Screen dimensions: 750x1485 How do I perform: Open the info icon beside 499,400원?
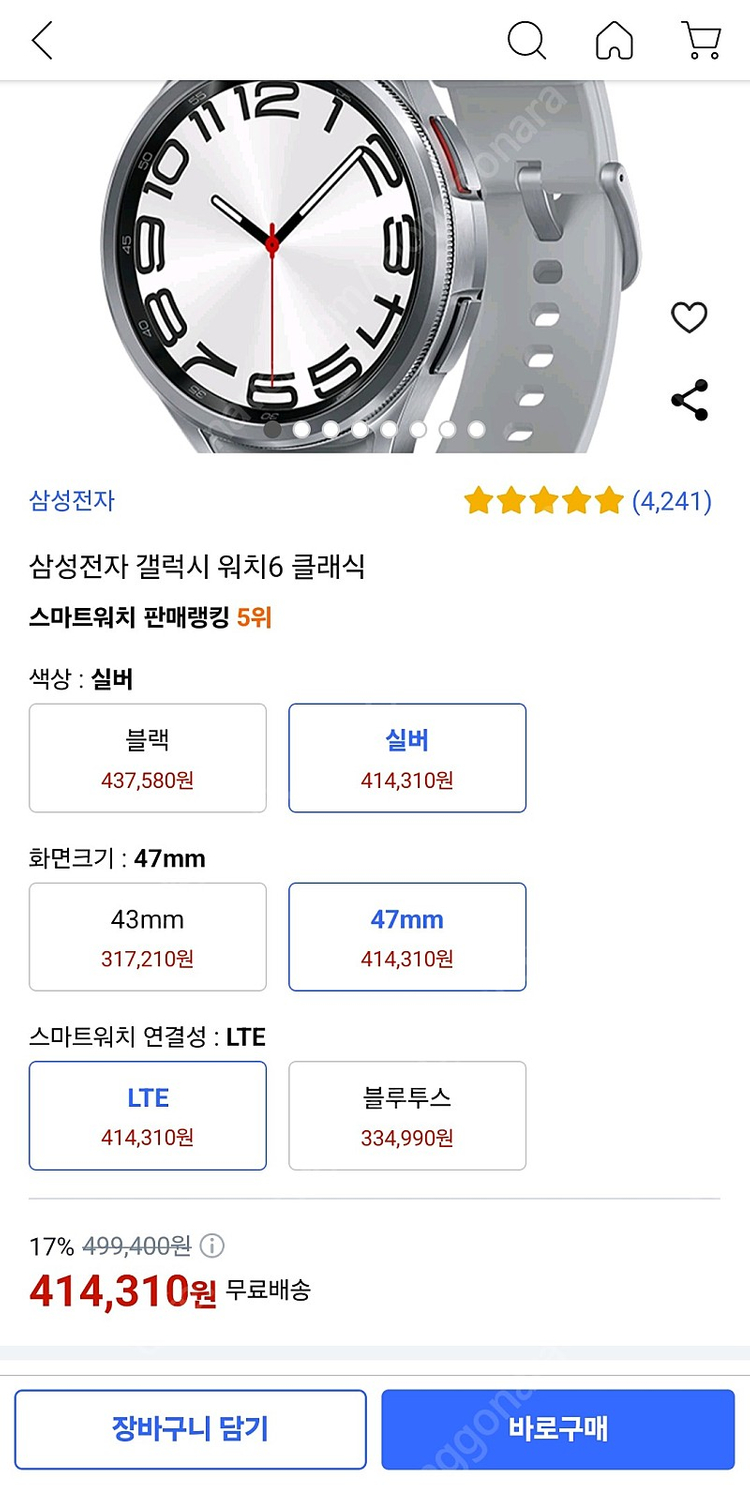click(x=212, y=1246)
